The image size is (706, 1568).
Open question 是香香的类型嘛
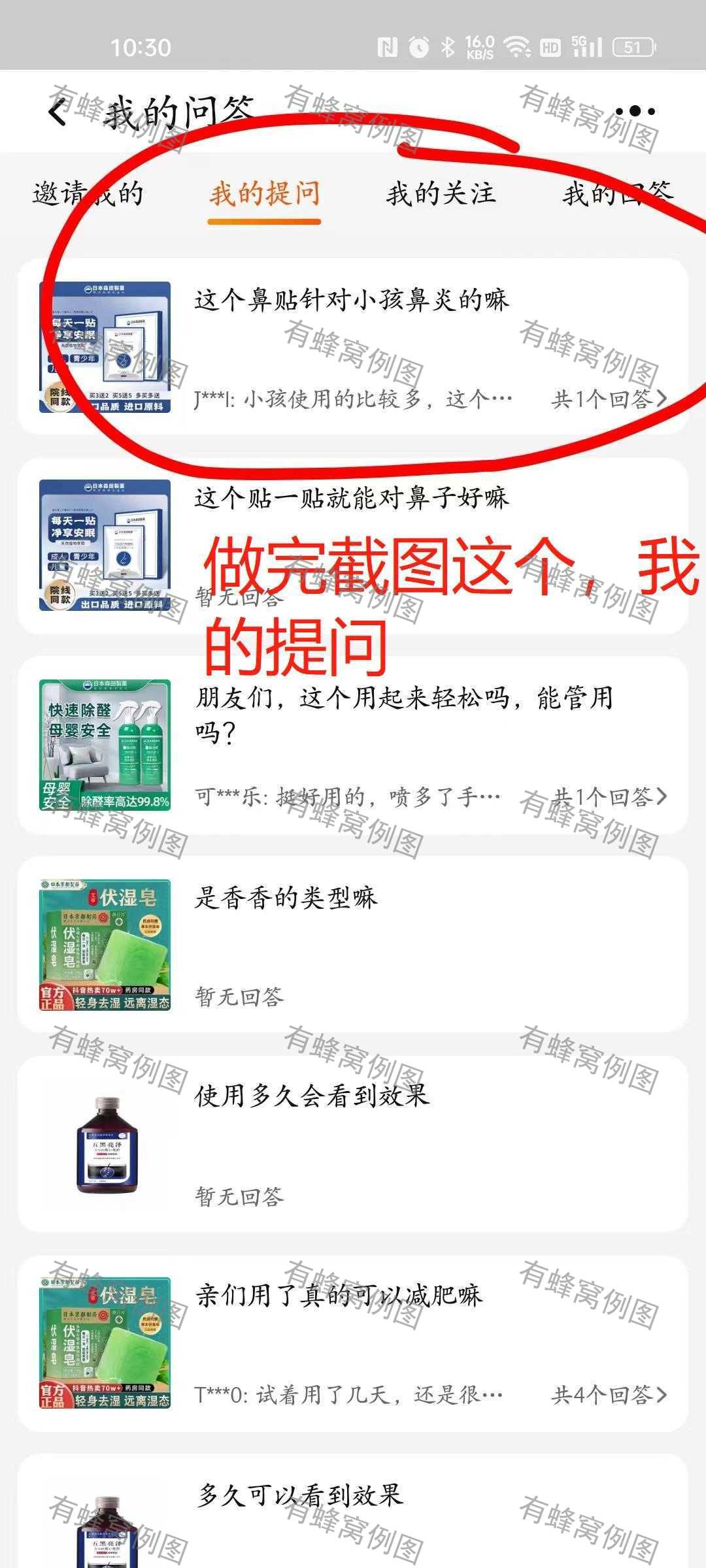point(286,898)
